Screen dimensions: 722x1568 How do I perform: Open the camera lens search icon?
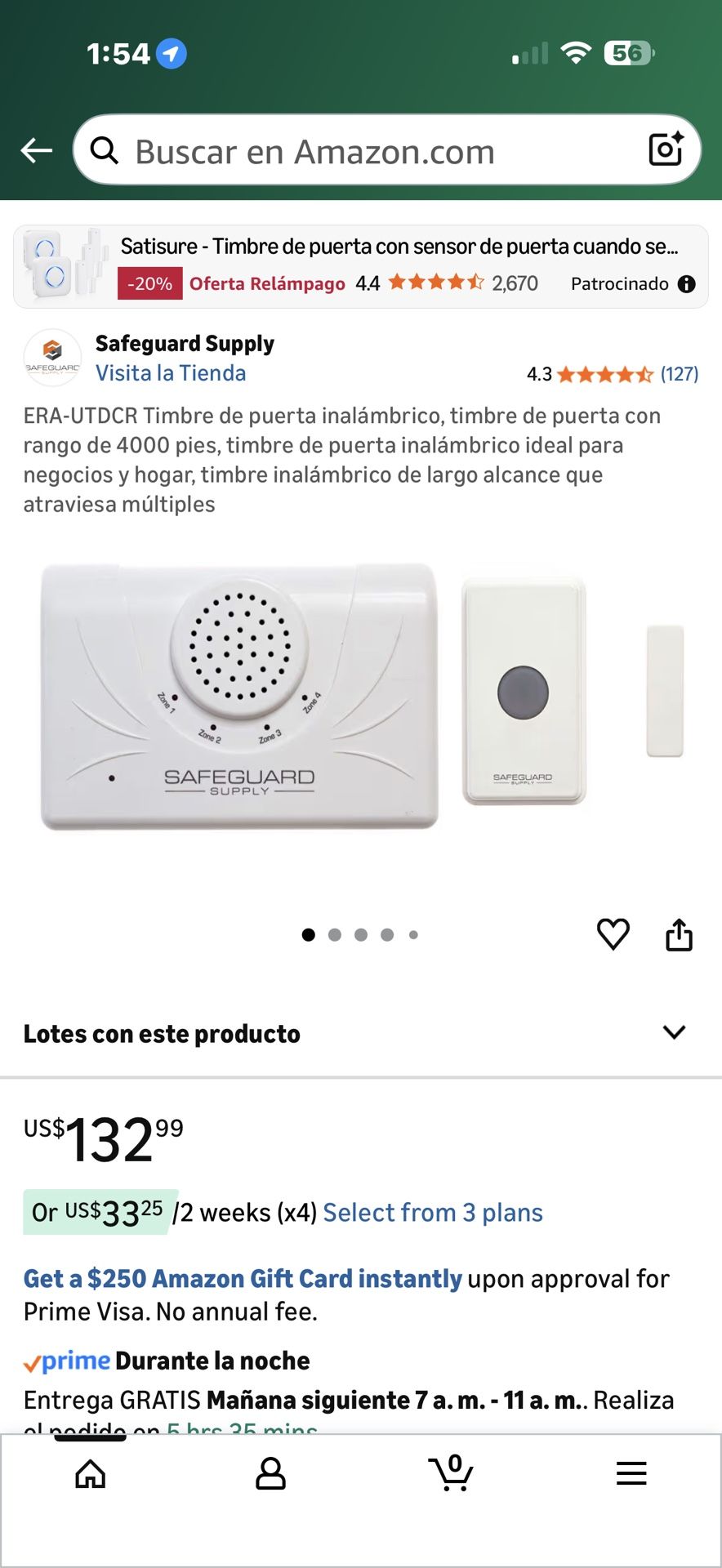pos(666,149)
